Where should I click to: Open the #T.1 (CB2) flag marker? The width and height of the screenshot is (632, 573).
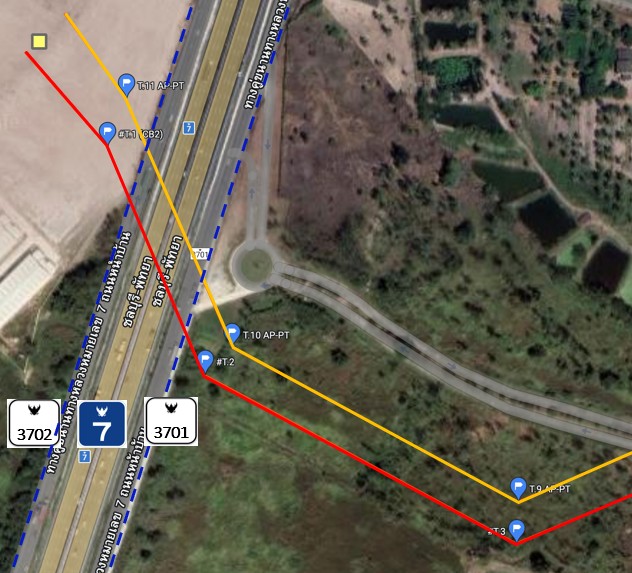(x=107, y=132)
